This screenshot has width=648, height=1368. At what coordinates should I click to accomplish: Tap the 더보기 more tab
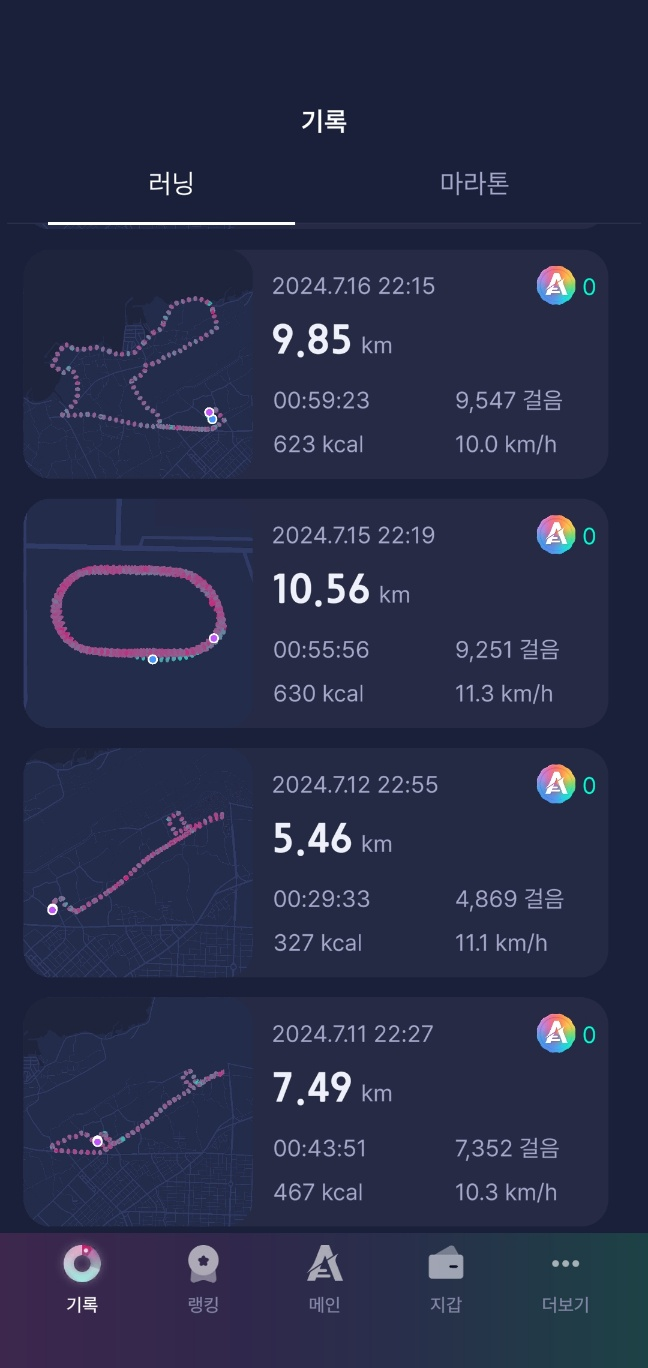click(x=566, y=1279)
